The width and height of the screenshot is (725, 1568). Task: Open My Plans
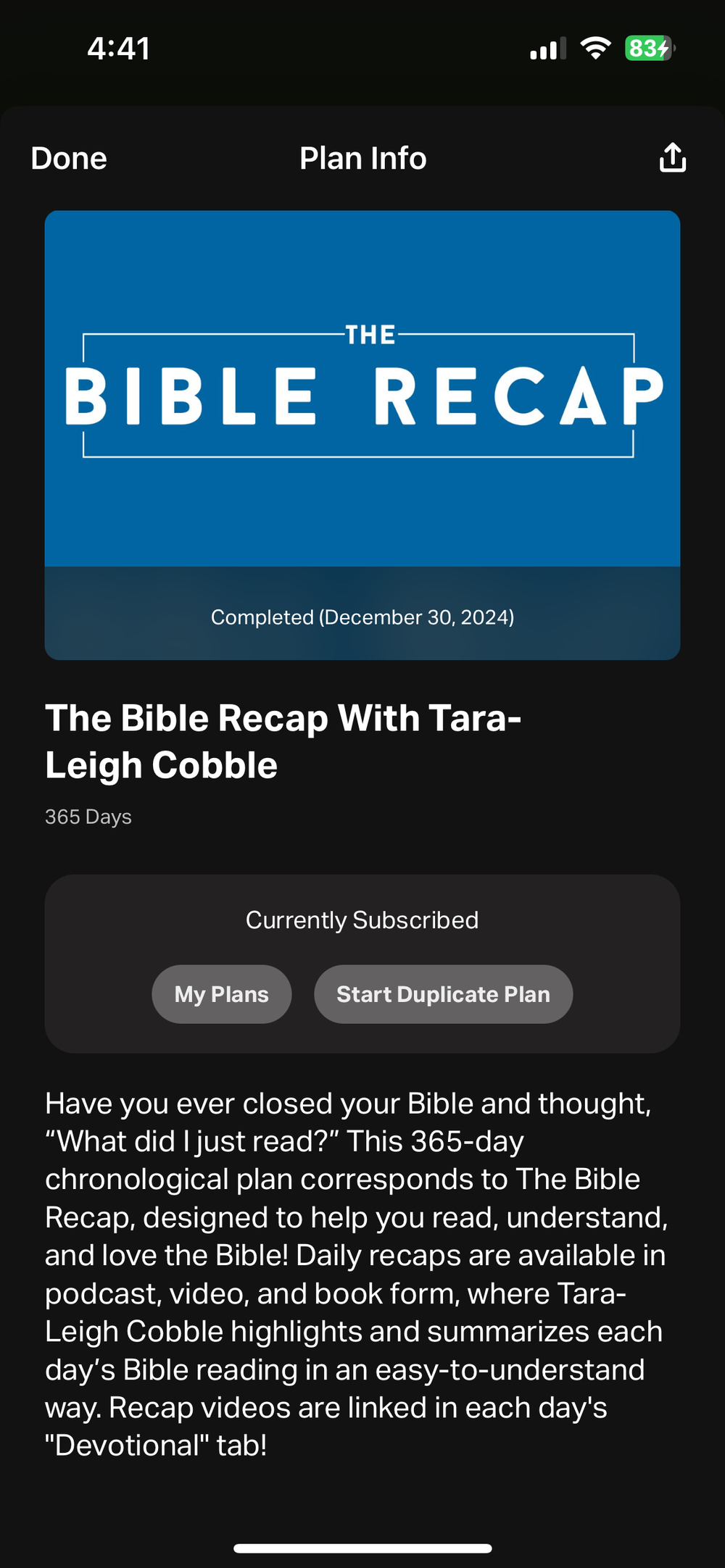222,994
